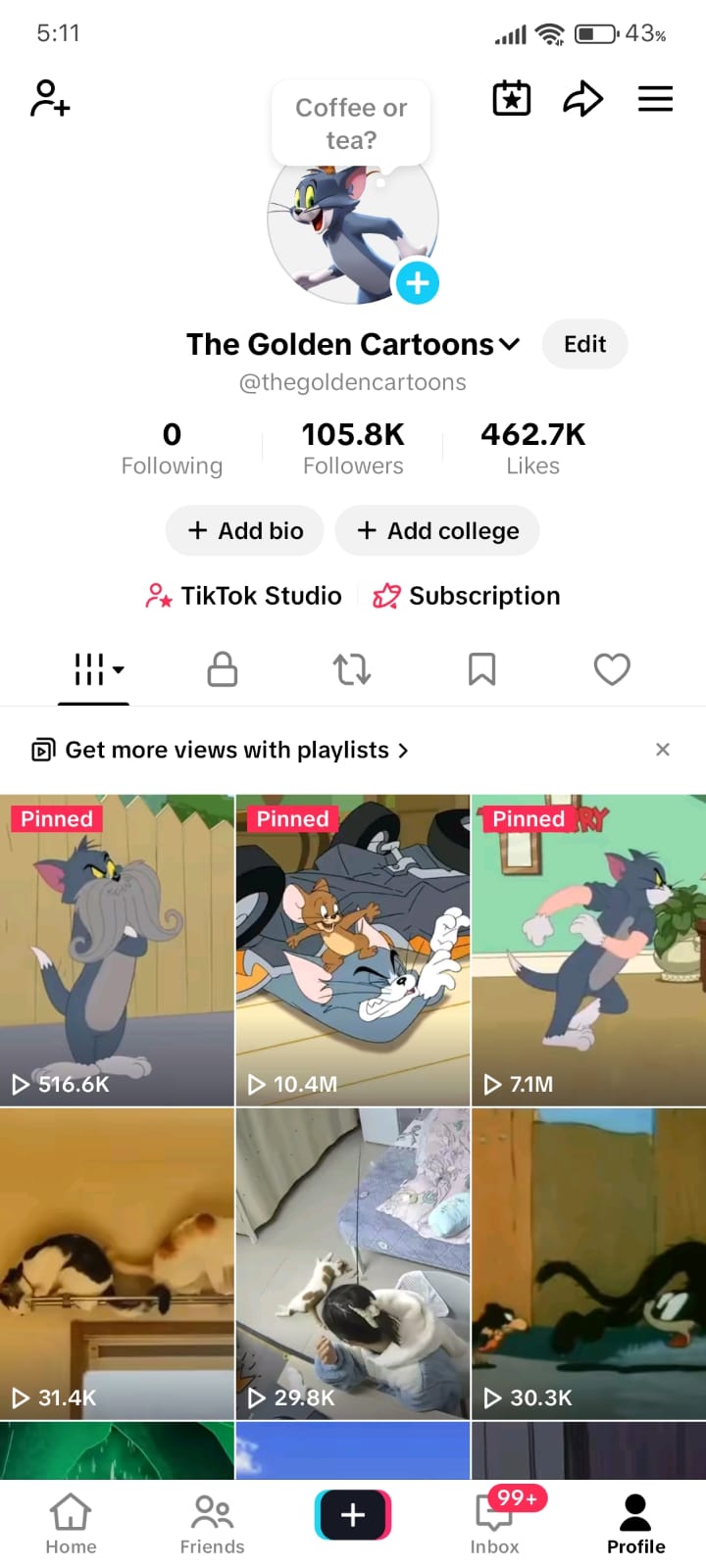
Task: Dismiss the playlists banner
Action: (663, 750)
